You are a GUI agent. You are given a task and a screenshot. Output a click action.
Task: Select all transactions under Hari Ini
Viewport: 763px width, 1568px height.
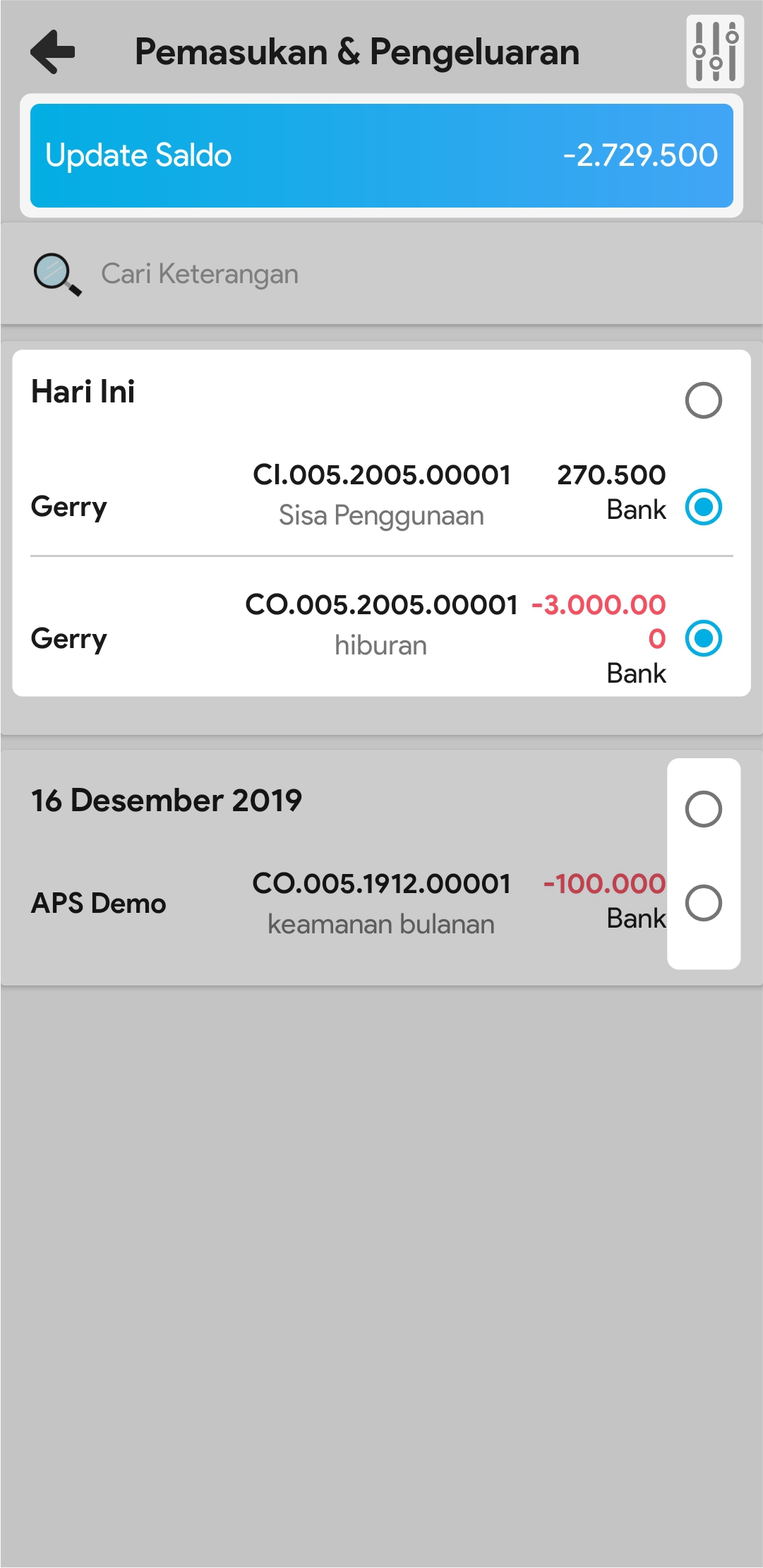pyautogui.click(x=703, y=400)
